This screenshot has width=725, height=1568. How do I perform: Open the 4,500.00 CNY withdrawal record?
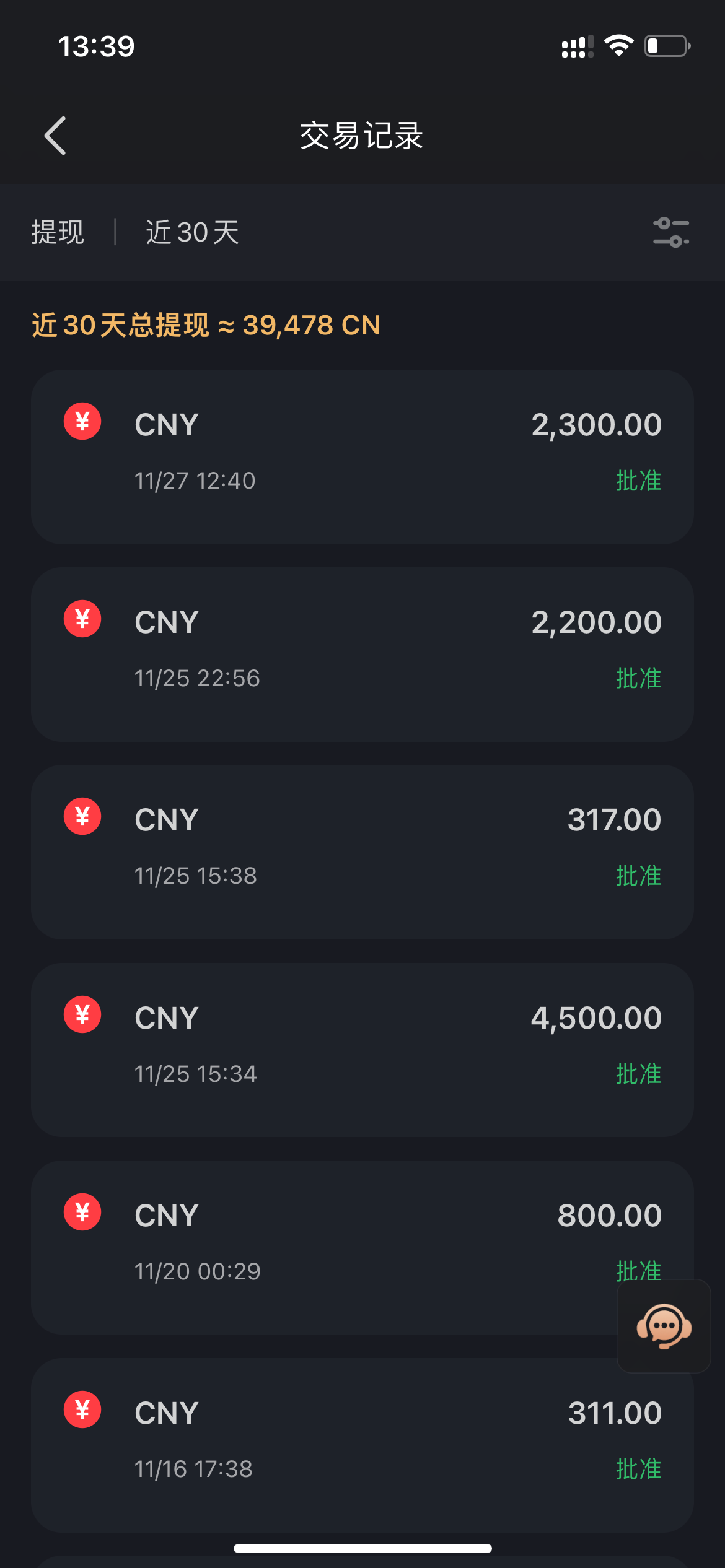(362, 1049)
